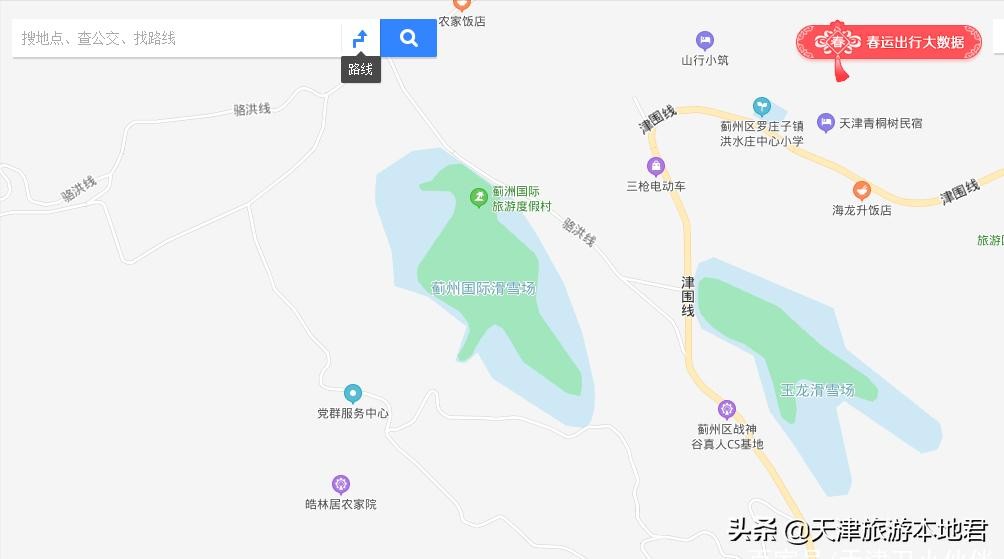Screen dimensions: 1004x559
Task: Select the 山行小筑 lodging marker
Action: 705,41
